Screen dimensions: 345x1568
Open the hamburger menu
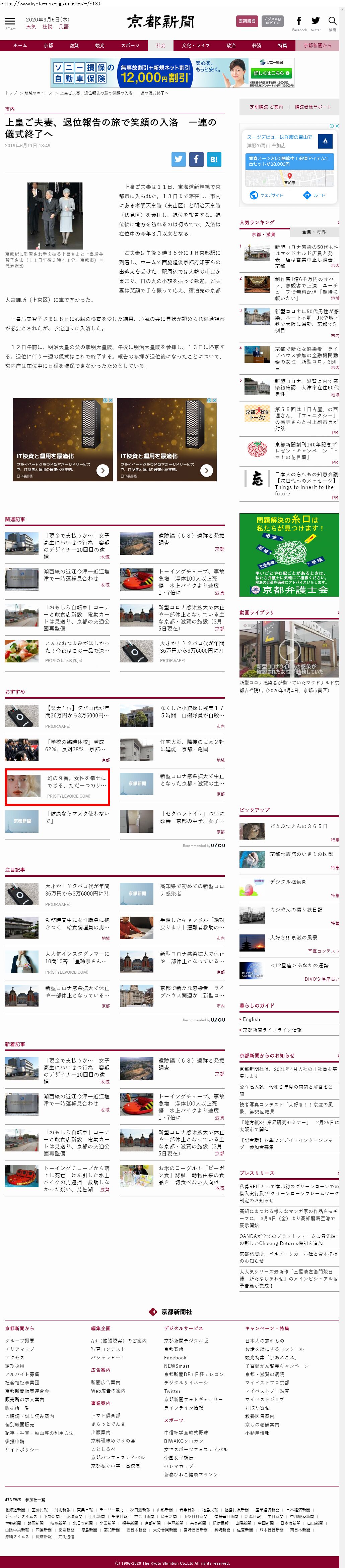coord(10,22)
